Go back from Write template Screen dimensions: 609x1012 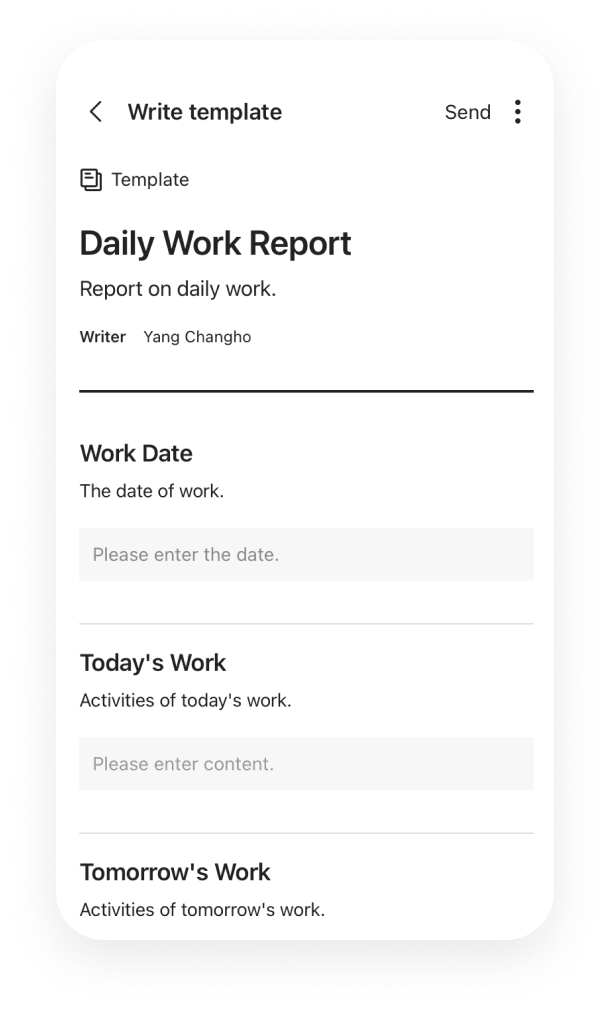96,112
